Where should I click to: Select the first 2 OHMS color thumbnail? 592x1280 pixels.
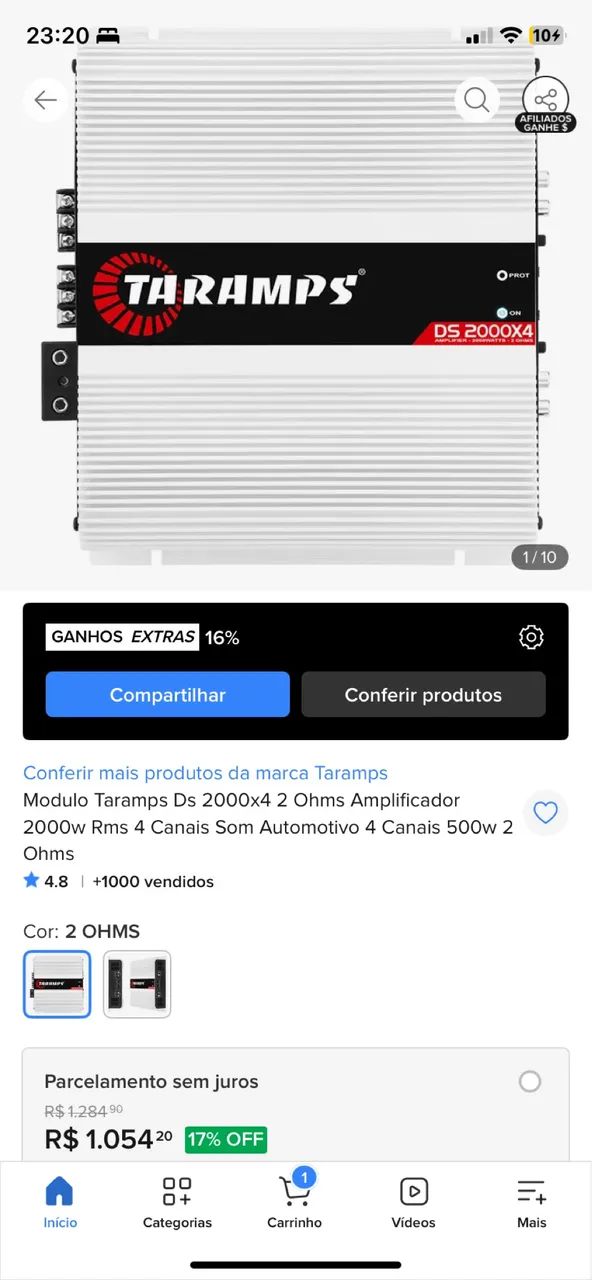click(57, 984)
